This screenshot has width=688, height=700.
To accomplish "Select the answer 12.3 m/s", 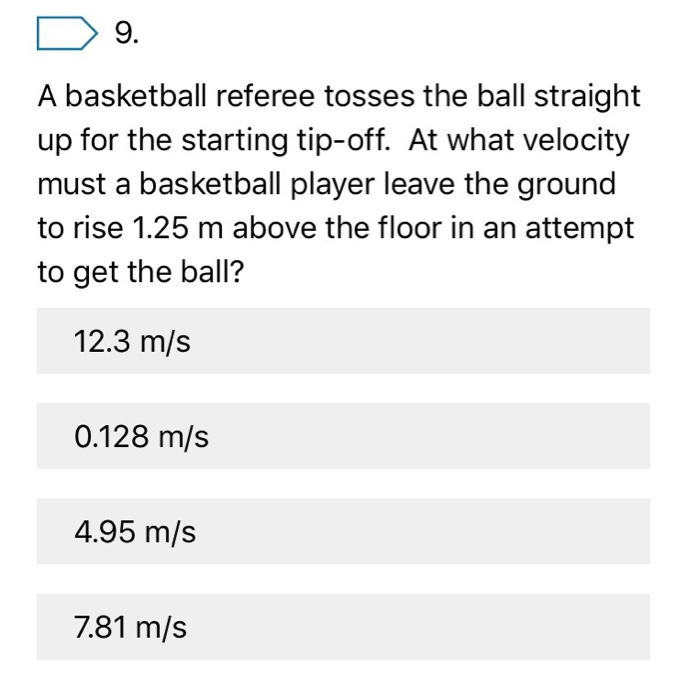I will click(343, 341).
